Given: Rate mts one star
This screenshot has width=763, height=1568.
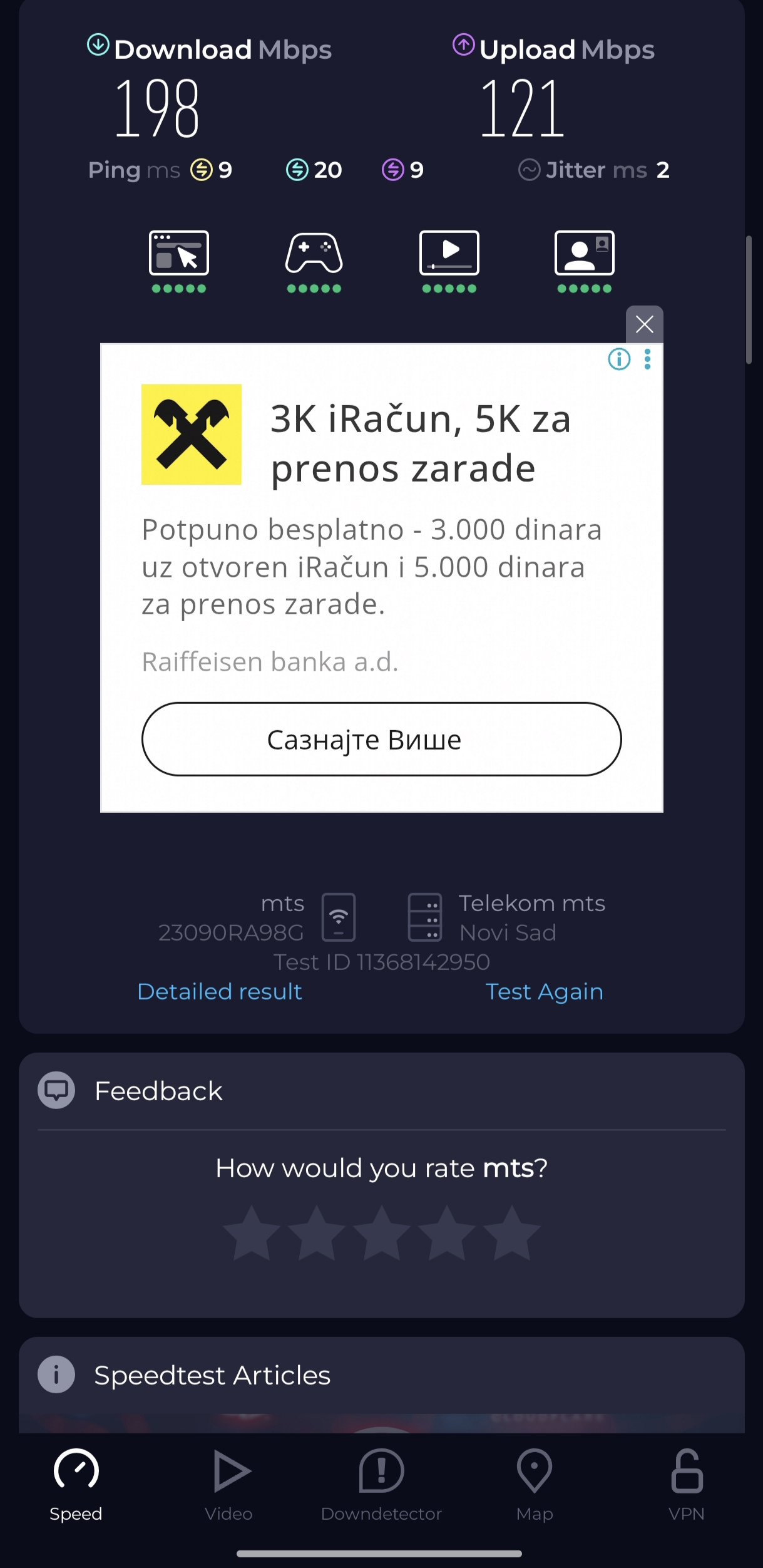Looking at the screenshot, I should click(252, 1233).
